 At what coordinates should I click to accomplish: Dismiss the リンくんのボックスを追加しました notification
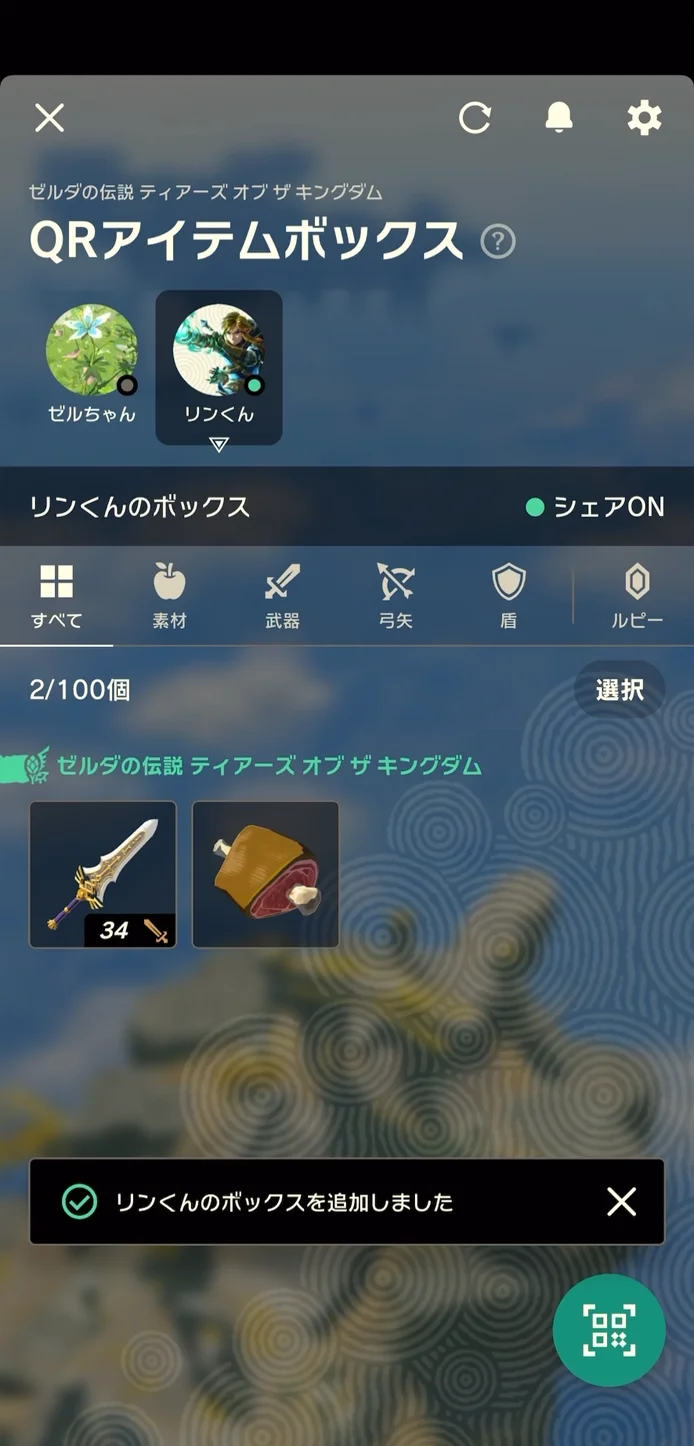click(x=621, y=1202)
